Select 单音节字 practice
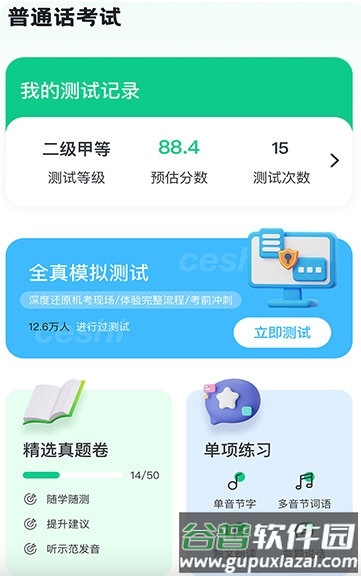The image size is (361, 576). pyautogui.click(x=235, y=490)
